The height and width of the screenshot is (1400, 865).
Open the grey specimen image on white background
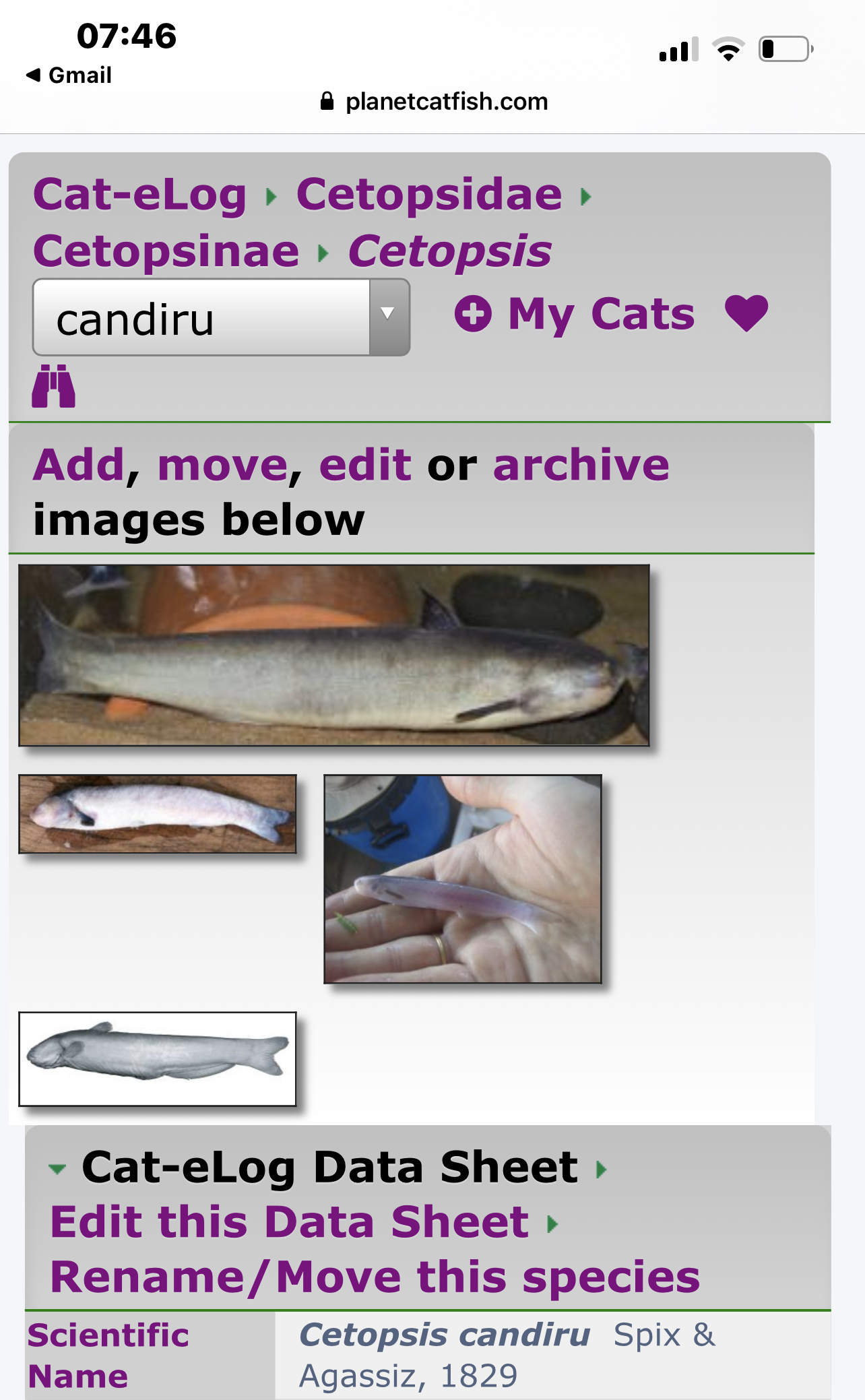pyautogui.click(x=158, y=1059)
